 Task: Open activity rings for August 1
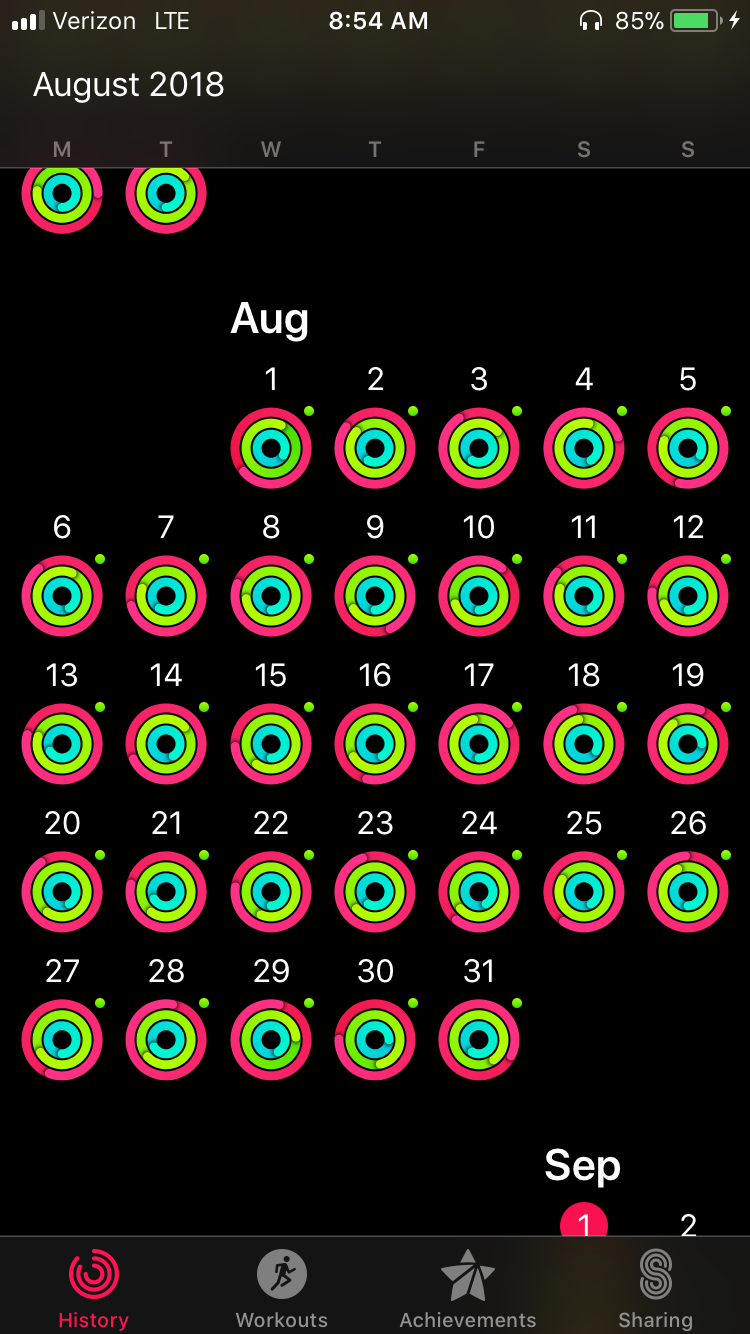pos(271,448)
